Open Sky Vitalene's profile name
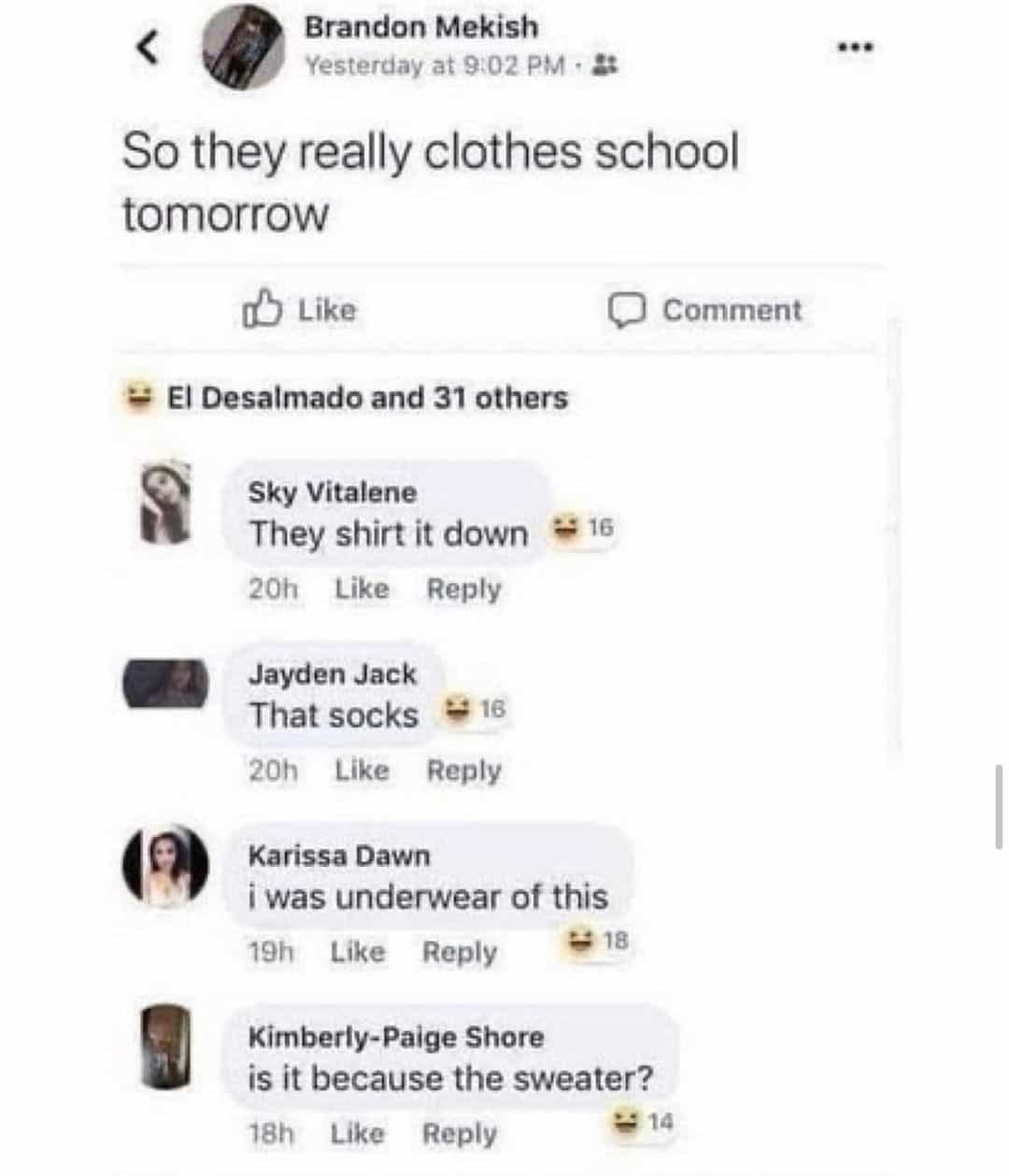Image resolution: width=1009 pixels, height=1176 pixels. (x=332, y=492)
